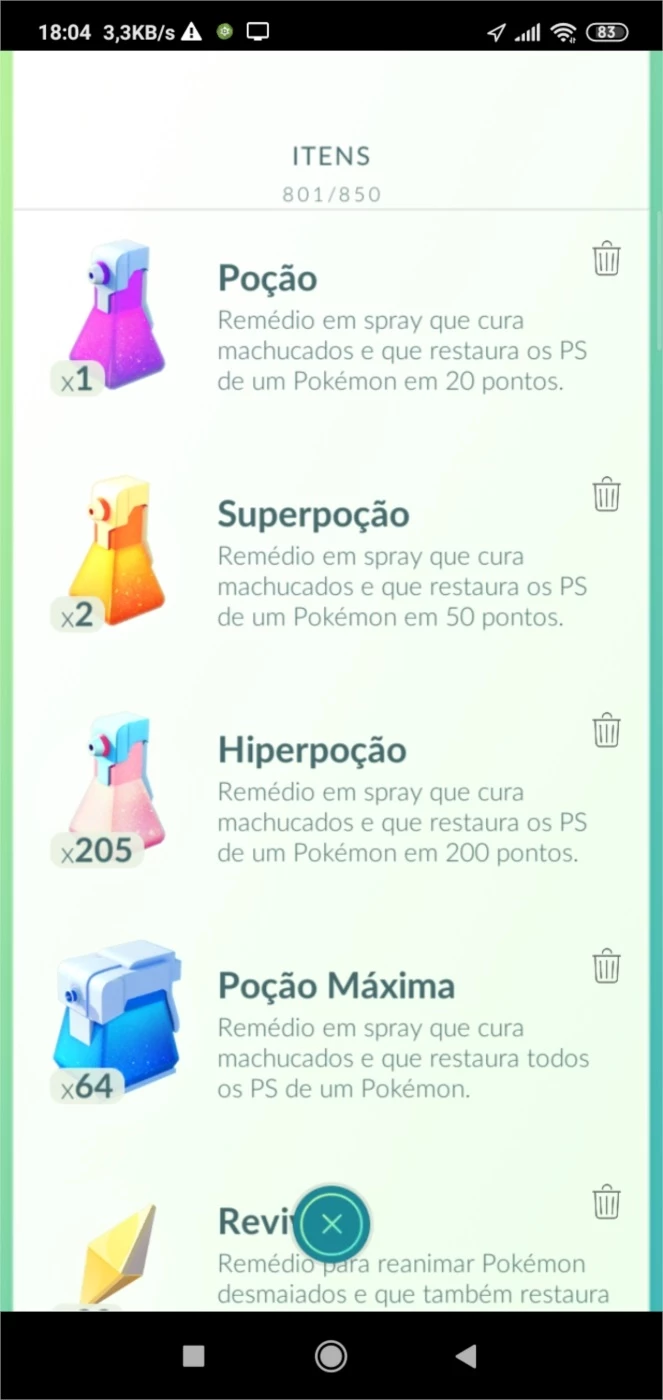Tap the trash icon next to Reviver
The width and height of the screenshot is (663, 1400).
pyautogui.click(x=606, y=1201)
